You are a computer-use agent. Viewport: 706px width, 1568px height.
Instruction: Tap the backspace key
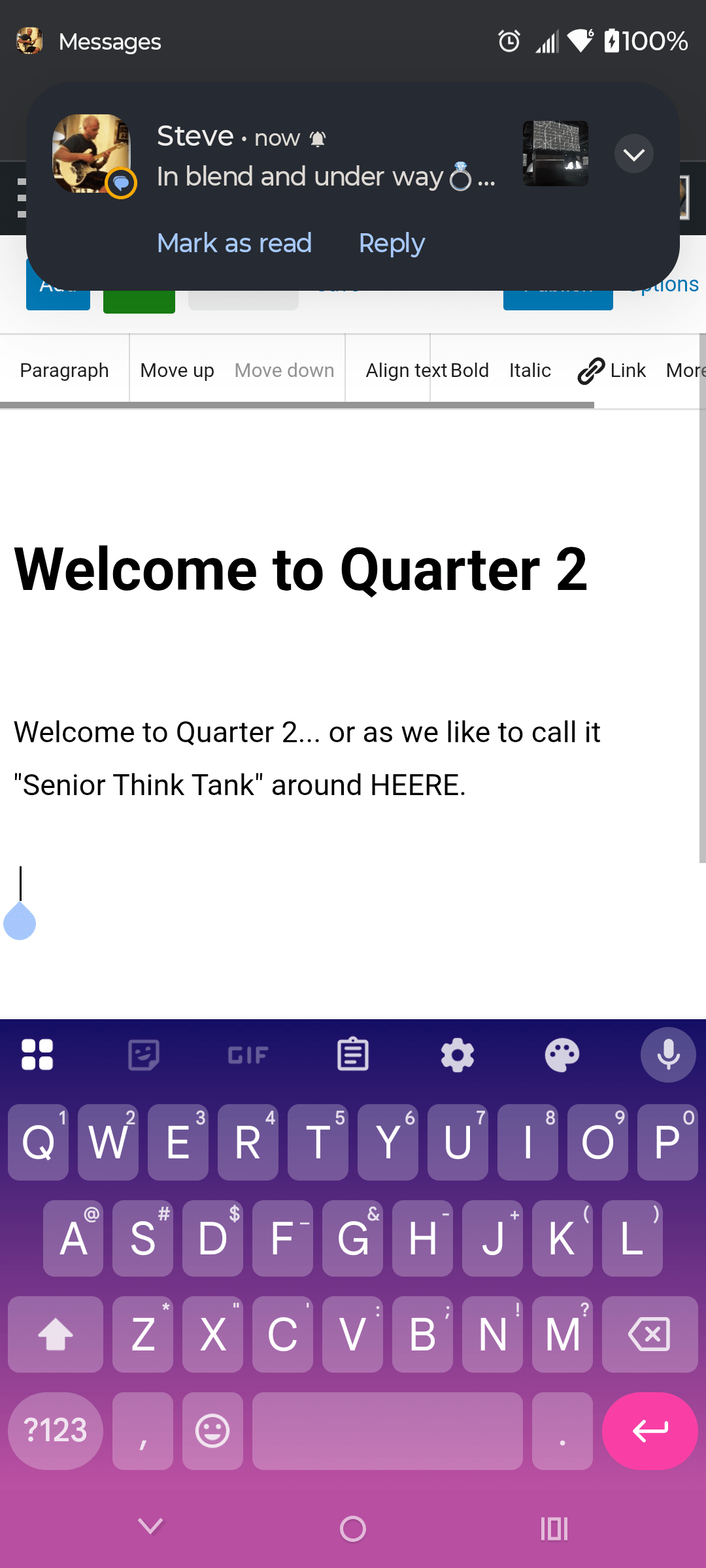(649, 1334)
